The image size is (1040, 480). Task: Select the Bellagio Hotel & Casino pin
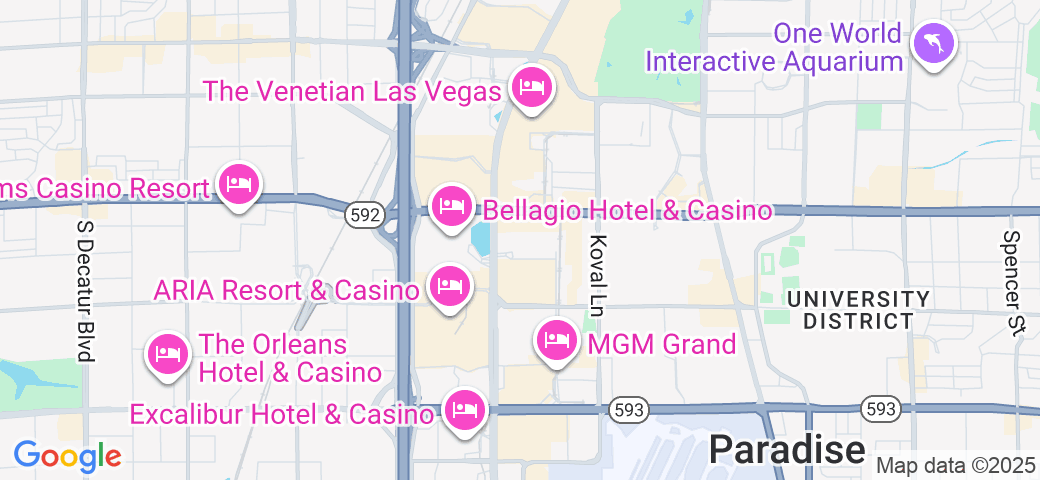point(451,206)
